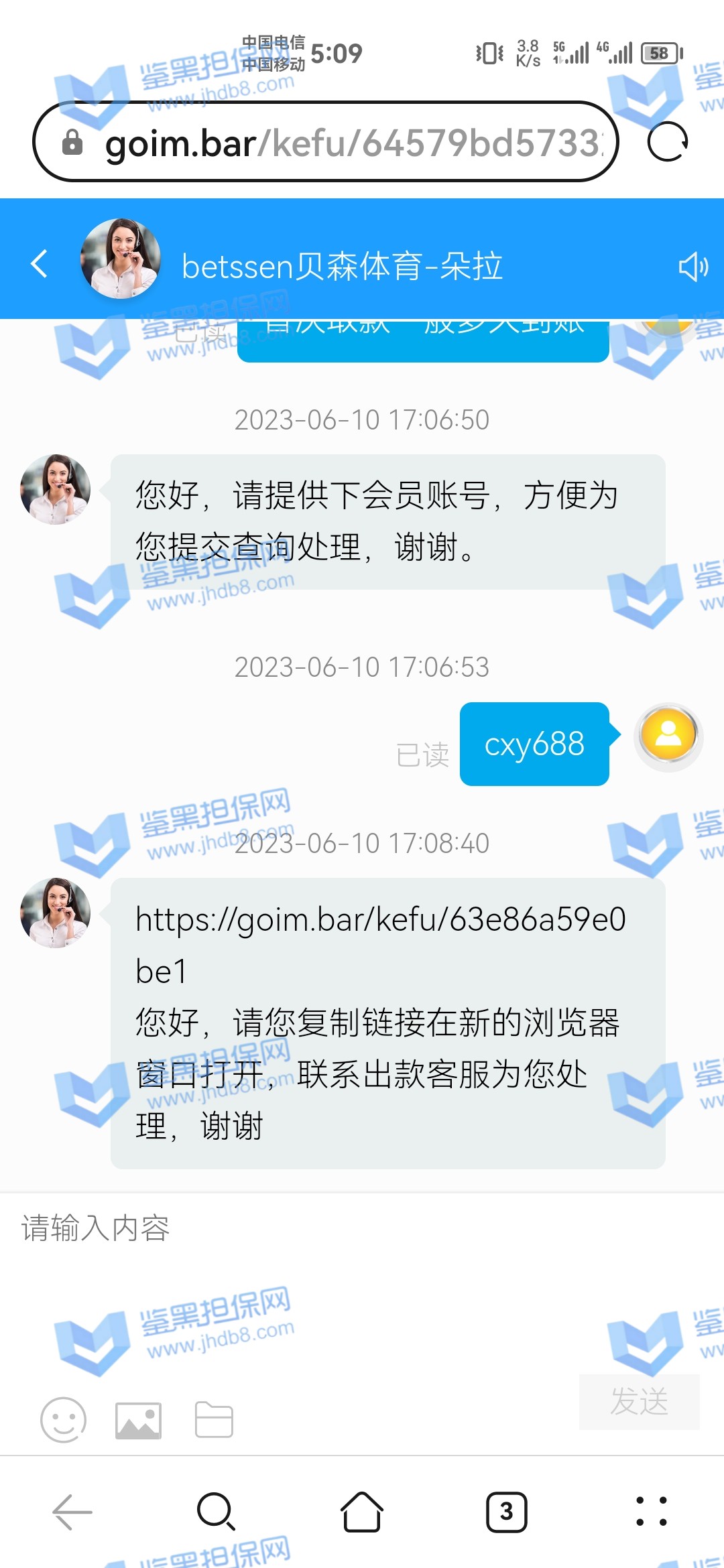Open the emoji picker
Screen dimensions: 724x1568
63,1419
